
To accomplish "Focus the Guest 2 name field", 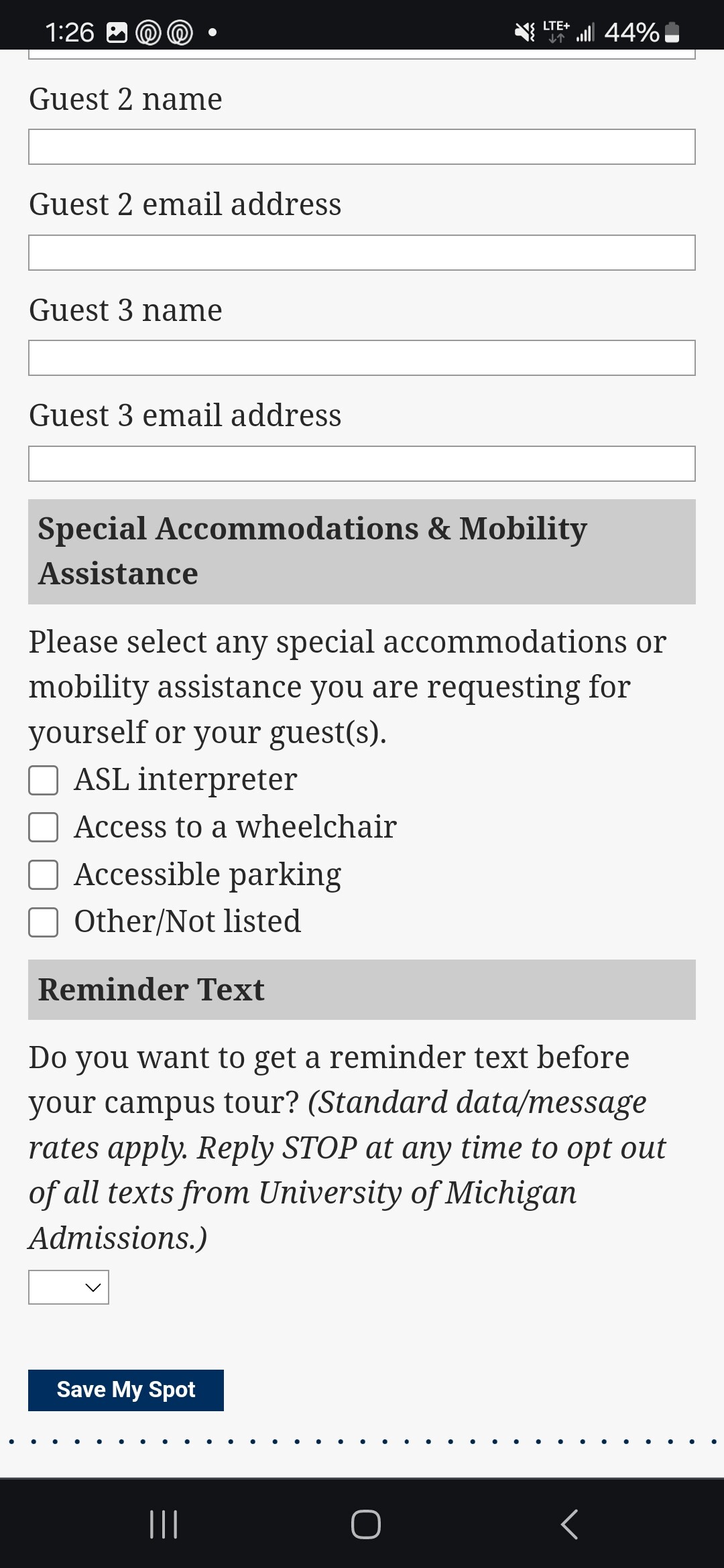I will click(361, 147).
